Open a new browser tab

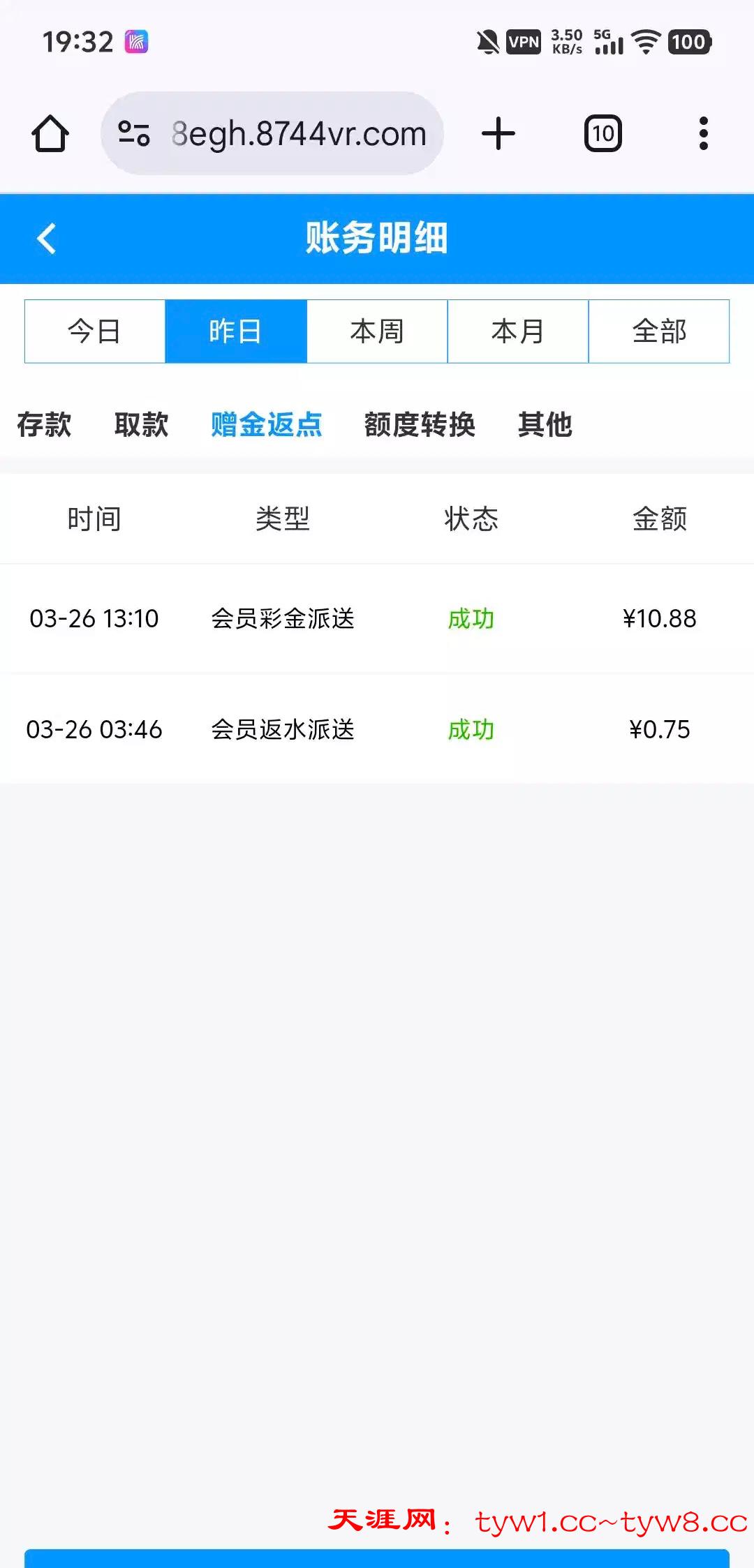click(498, 133)
